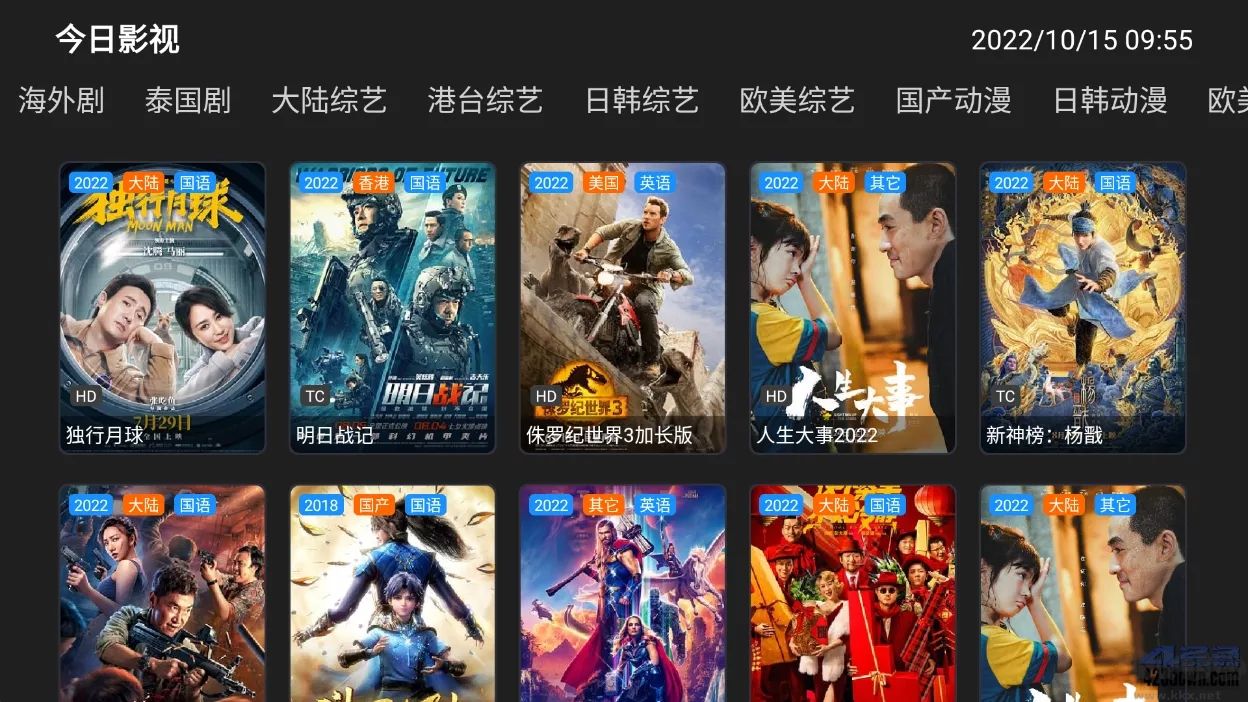1248x702 pixels.
Task: Open the Thor poster card tagged 英语
Action: (622, 595)
